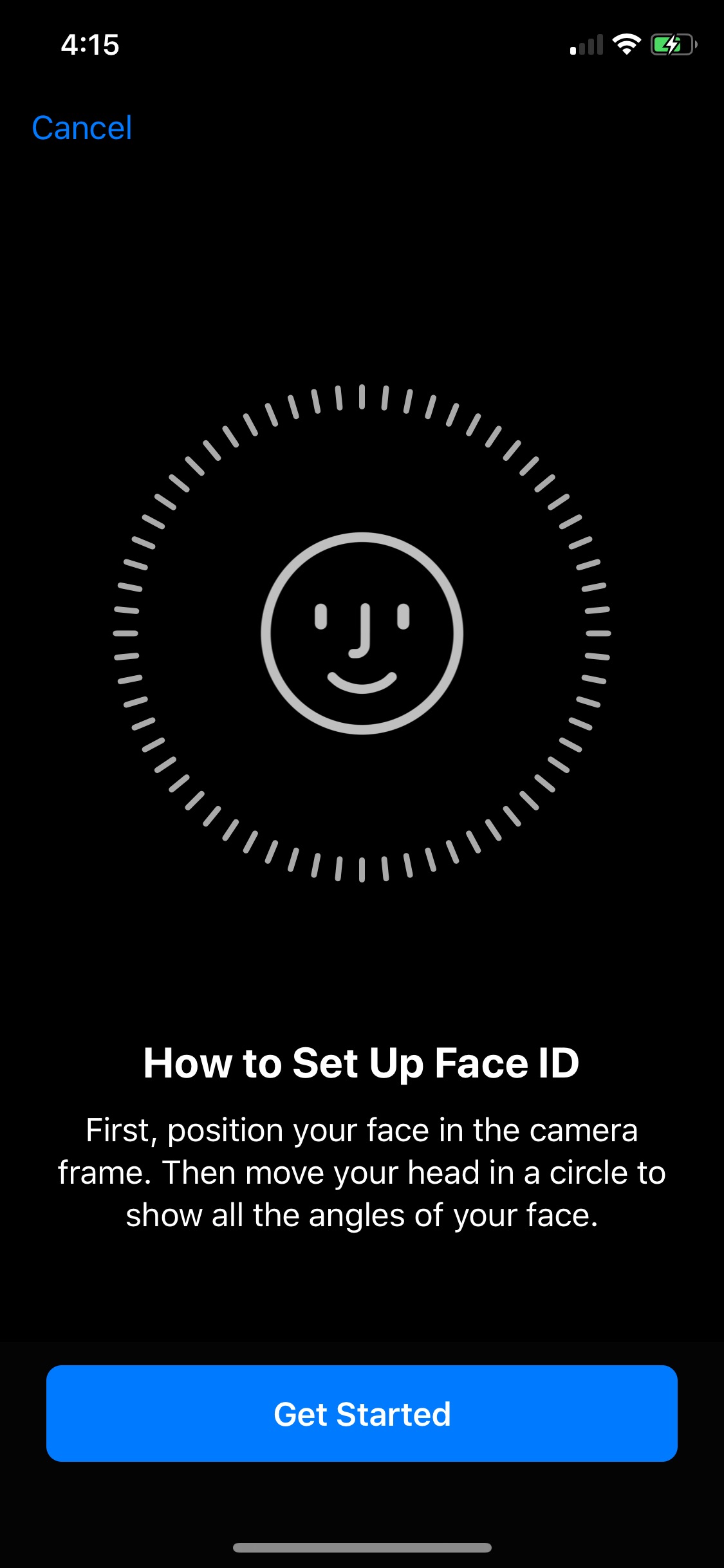
Task: Cancel the Face ID setup
Action: pyautogui.click(x=82, y=127)
